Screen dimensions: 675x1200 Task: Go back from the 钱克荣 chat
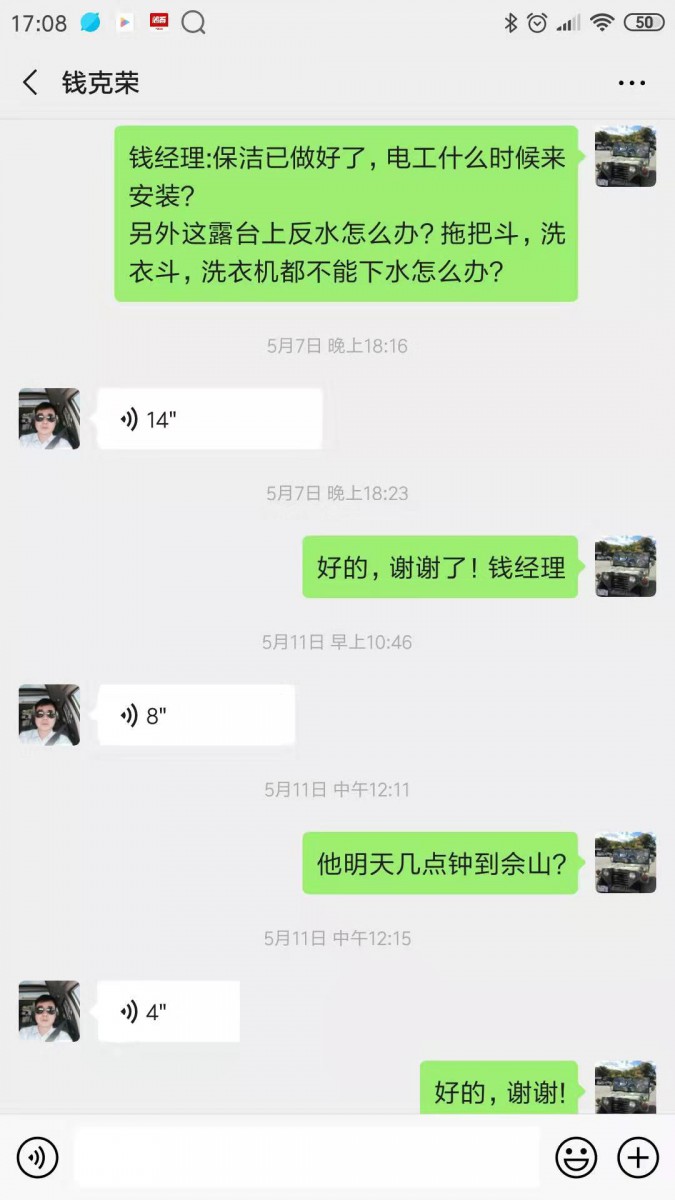pos(31,83)
